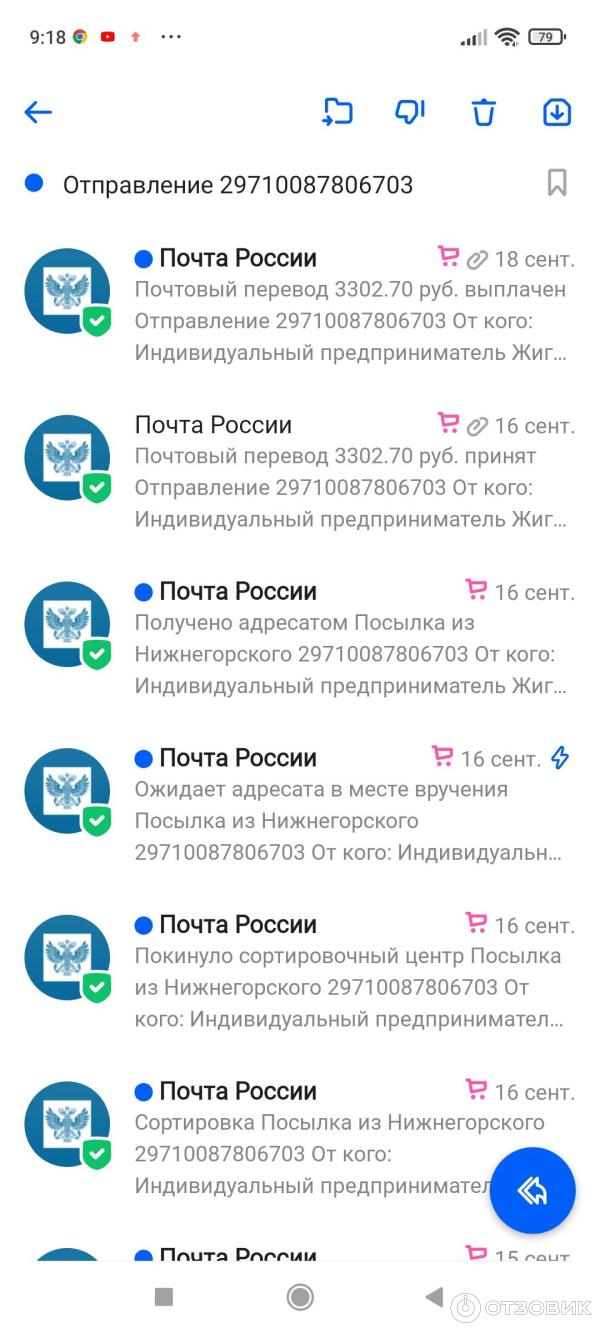
Task: Open the 'Получено адресатом' email
Action: [x=350, y=639]
